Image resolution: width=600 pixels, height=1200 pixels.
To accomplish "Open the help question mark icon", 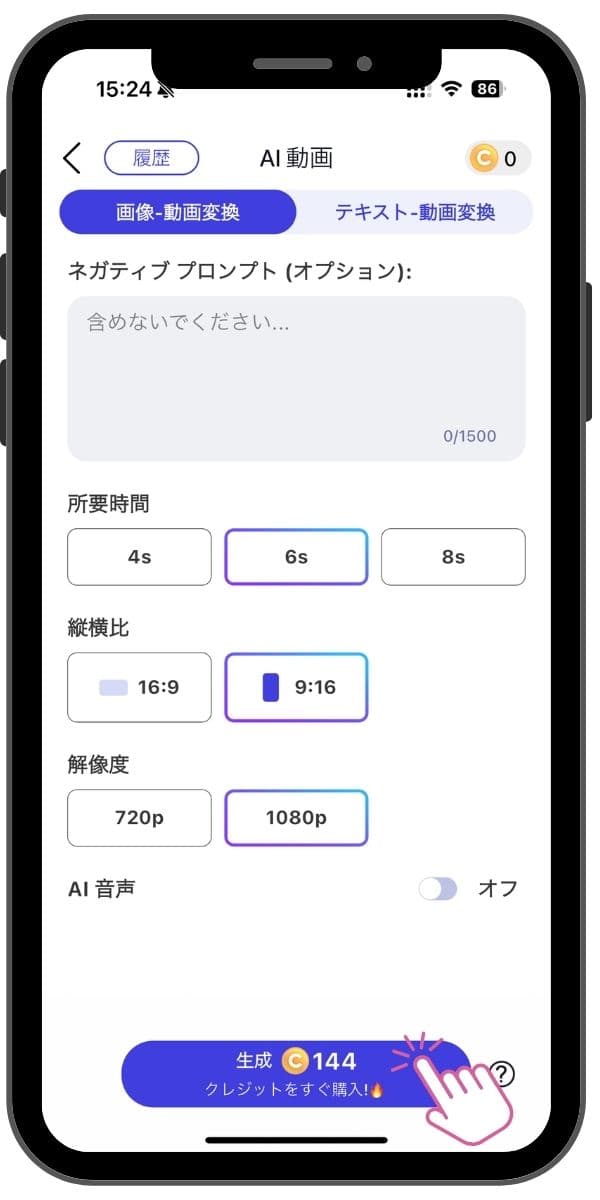I will coord(503,1074).
